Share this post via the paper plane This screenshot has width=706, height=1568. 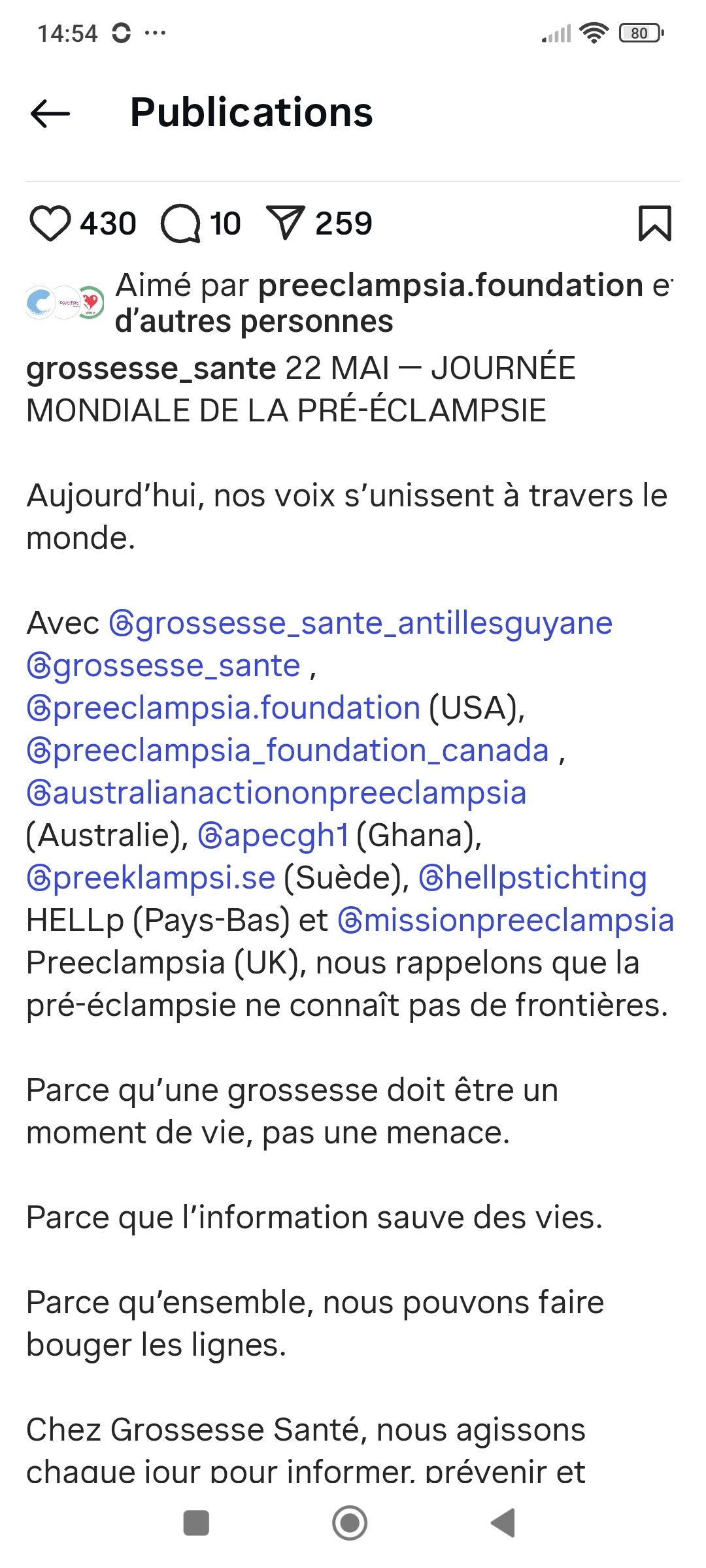point(286,223)
